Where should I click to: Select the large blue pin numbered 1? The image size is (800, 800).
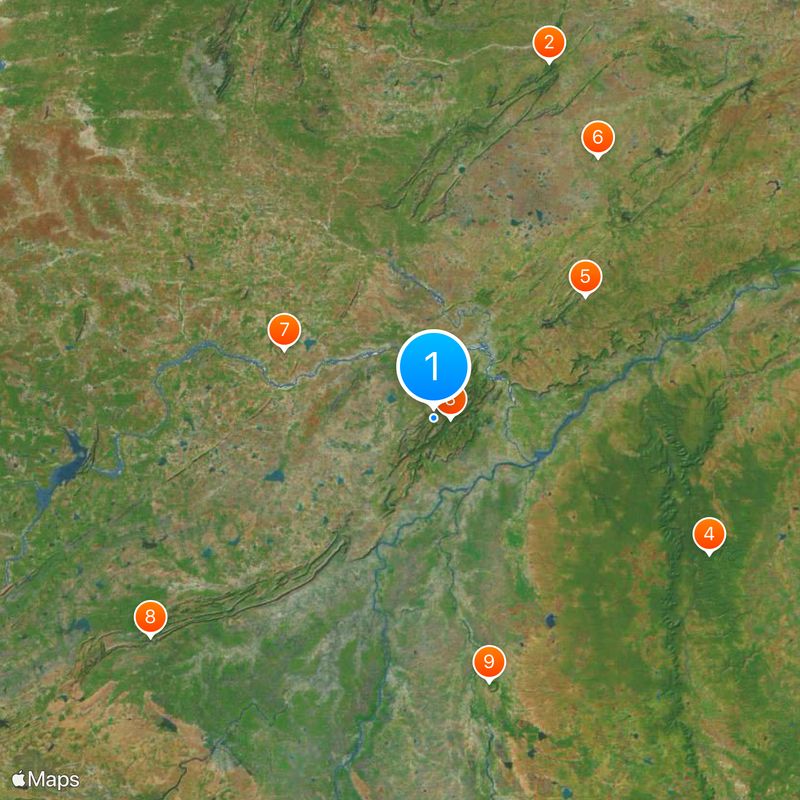tap(433, 366)
